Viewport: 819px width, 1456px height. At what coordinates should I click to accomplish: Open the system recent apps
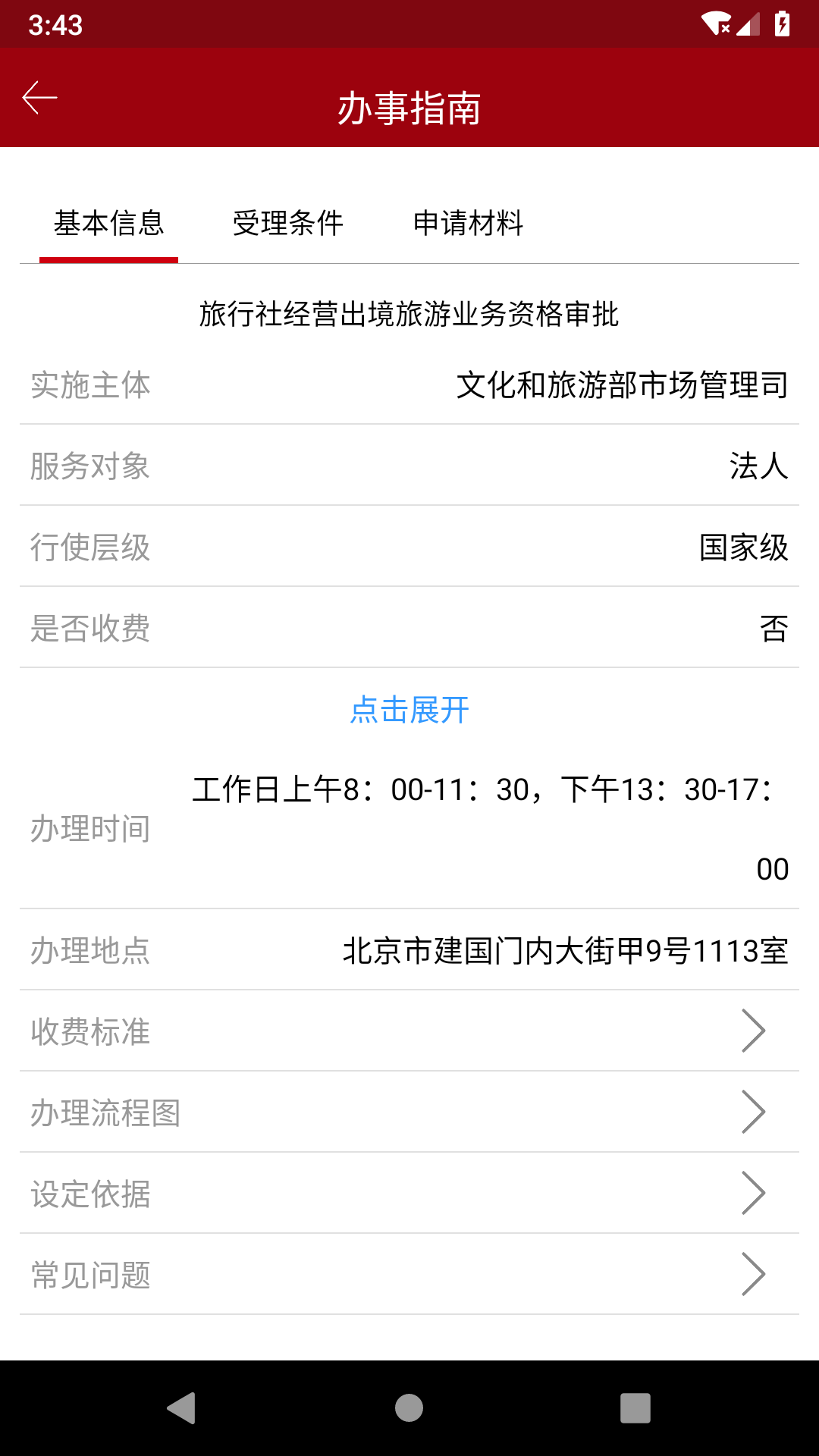tap(635, 1408)
